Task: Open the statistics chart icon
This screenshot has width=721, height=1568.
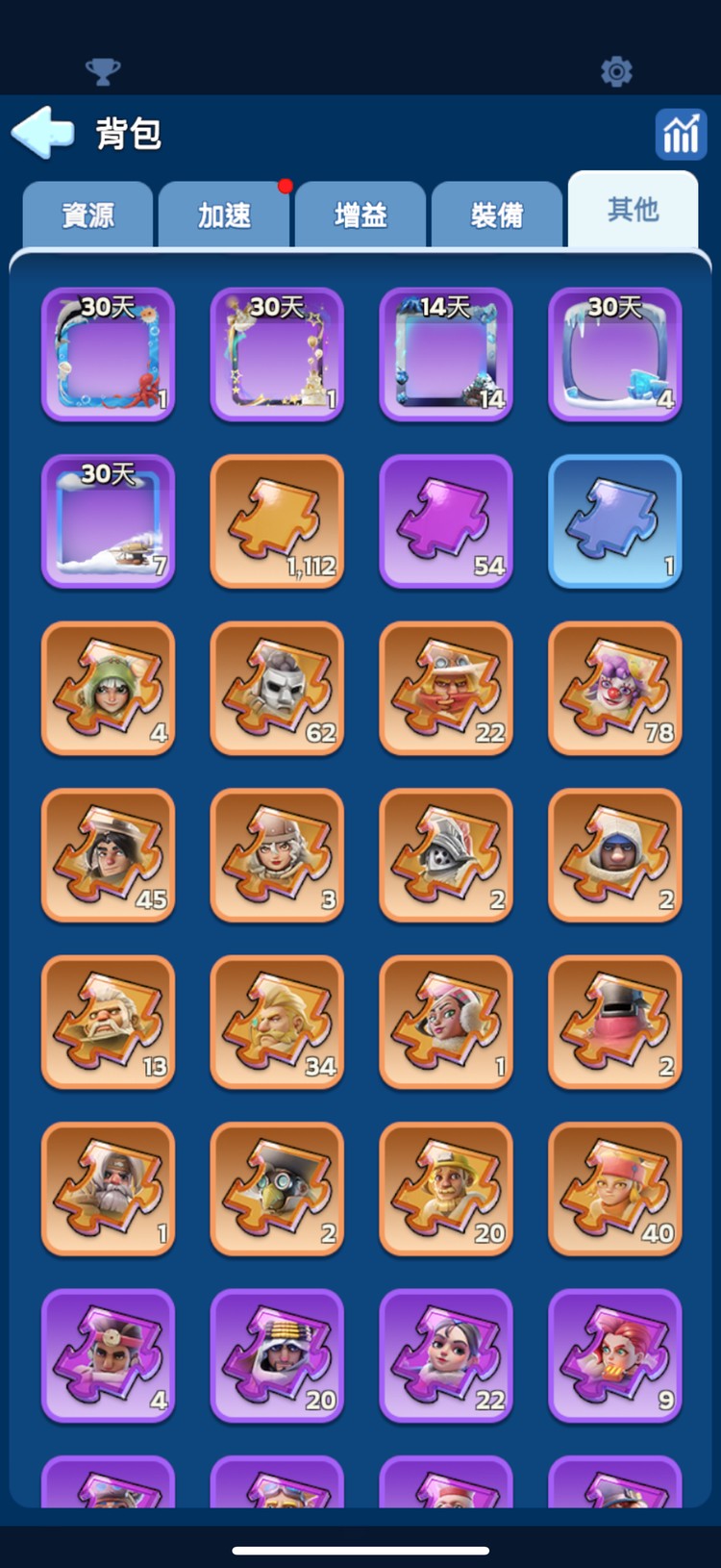Action: click(x=681, y=134)
